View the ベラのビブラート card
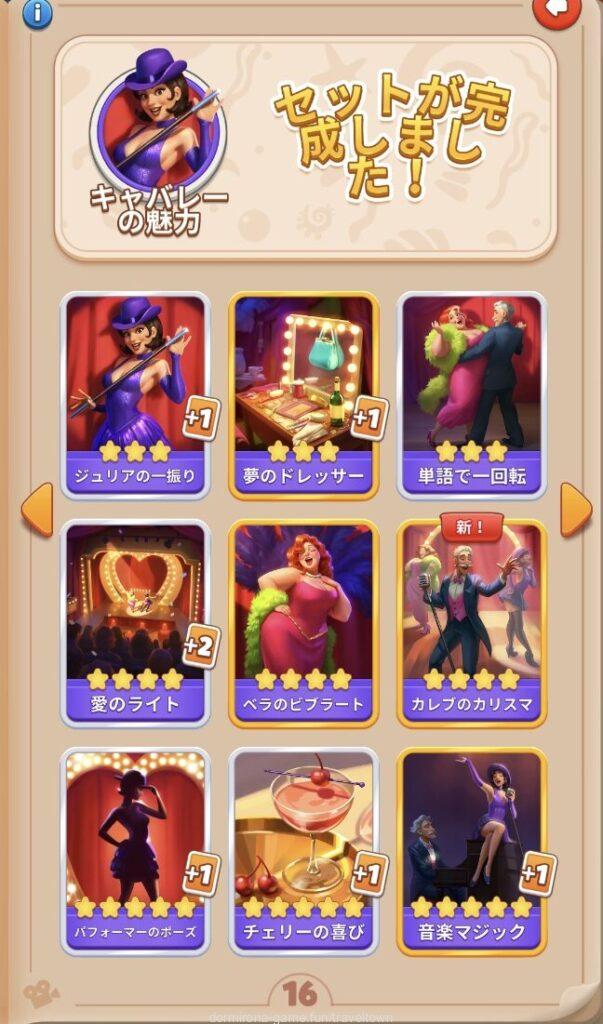 coord(303,621)
